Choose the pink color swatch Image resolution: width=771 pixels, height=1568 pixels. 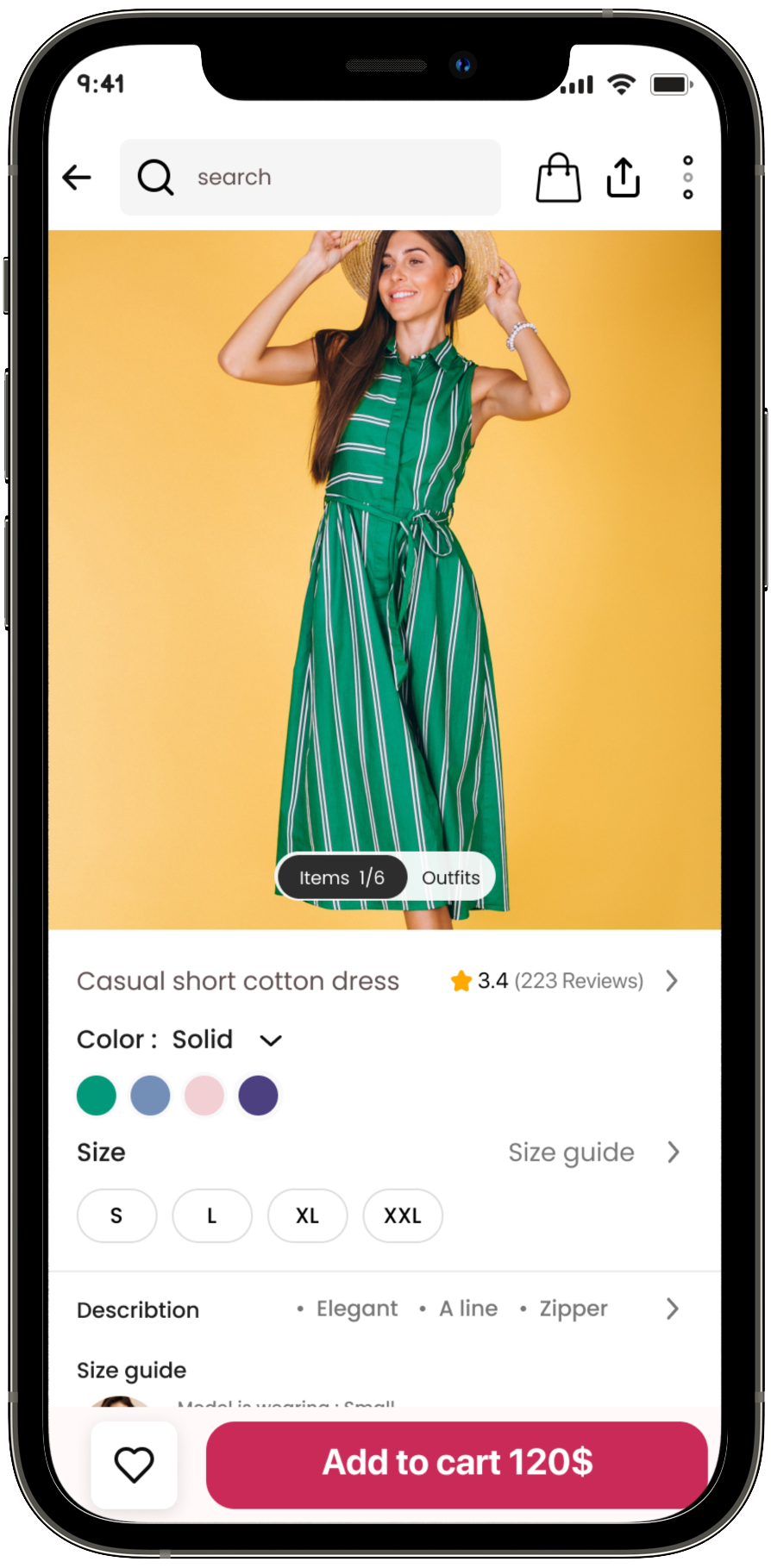click(204, 1096)
